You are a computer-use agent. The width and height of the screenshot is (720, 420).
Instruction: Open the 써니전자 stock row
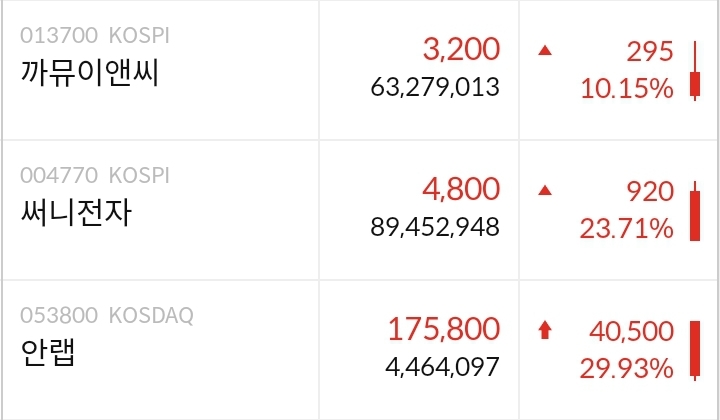click(x=76, y=213)
